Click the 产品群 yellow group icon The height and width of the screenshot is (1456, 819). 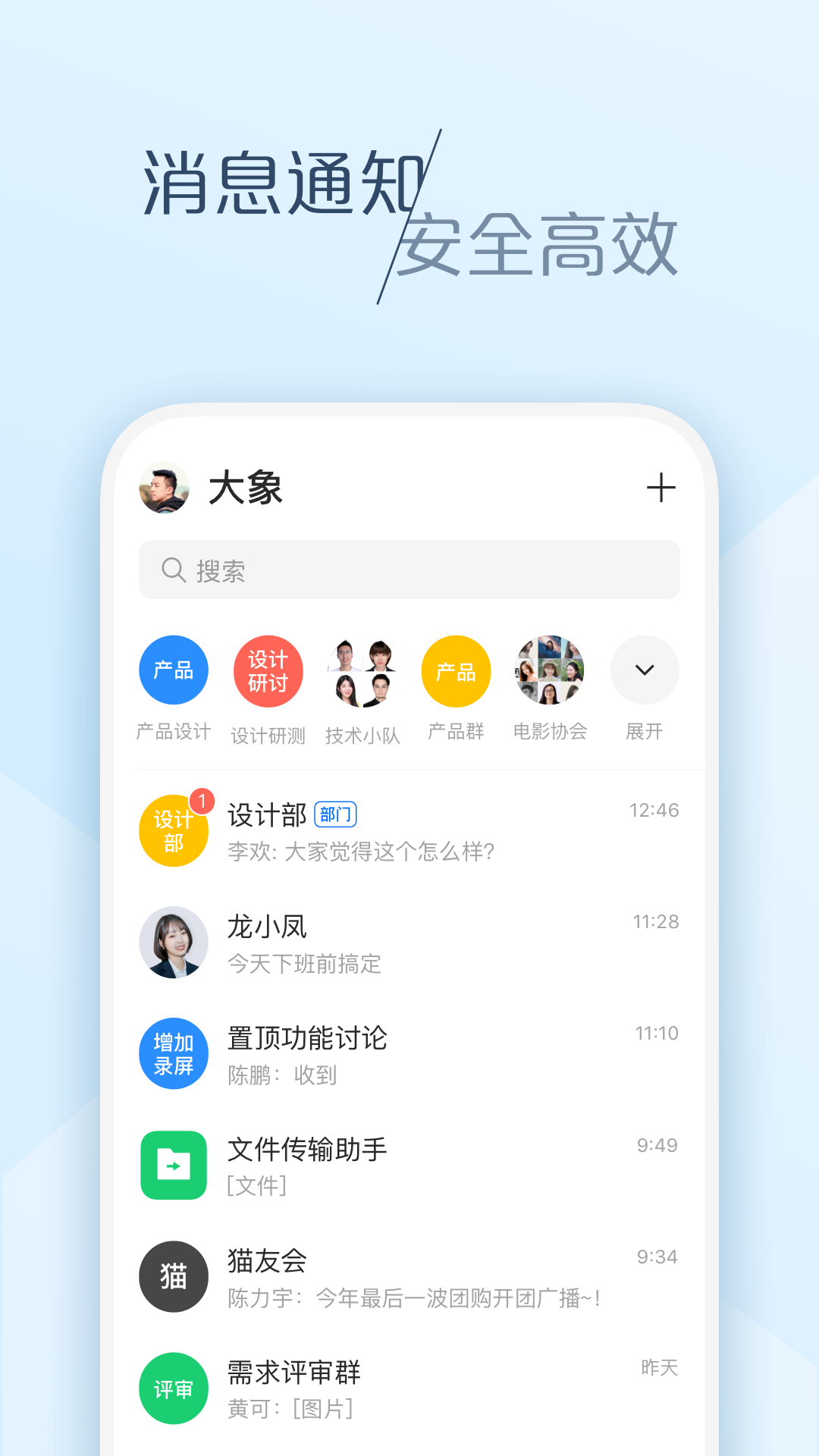456,670
